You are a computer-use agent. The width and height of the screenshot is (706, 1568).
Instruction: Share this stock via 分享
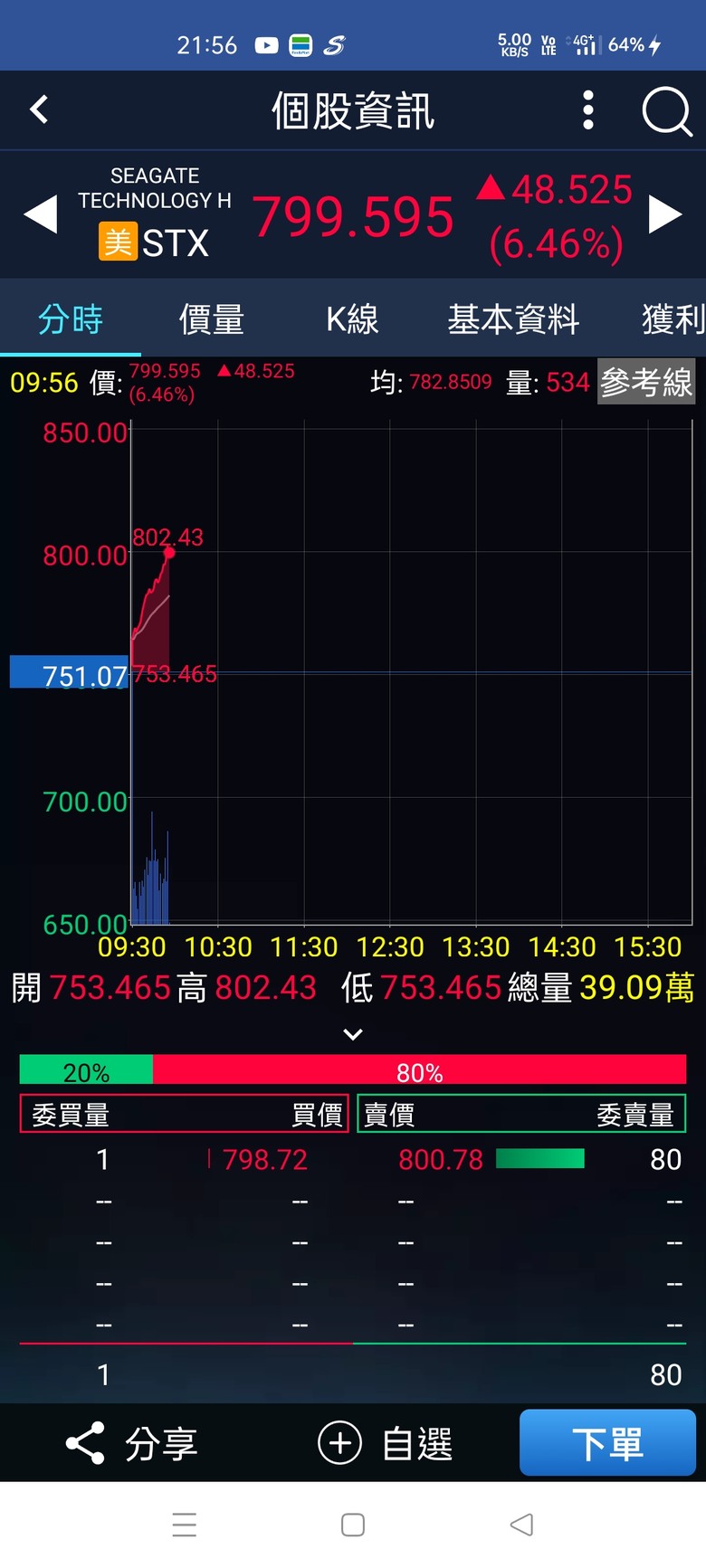click(132, 1443)
